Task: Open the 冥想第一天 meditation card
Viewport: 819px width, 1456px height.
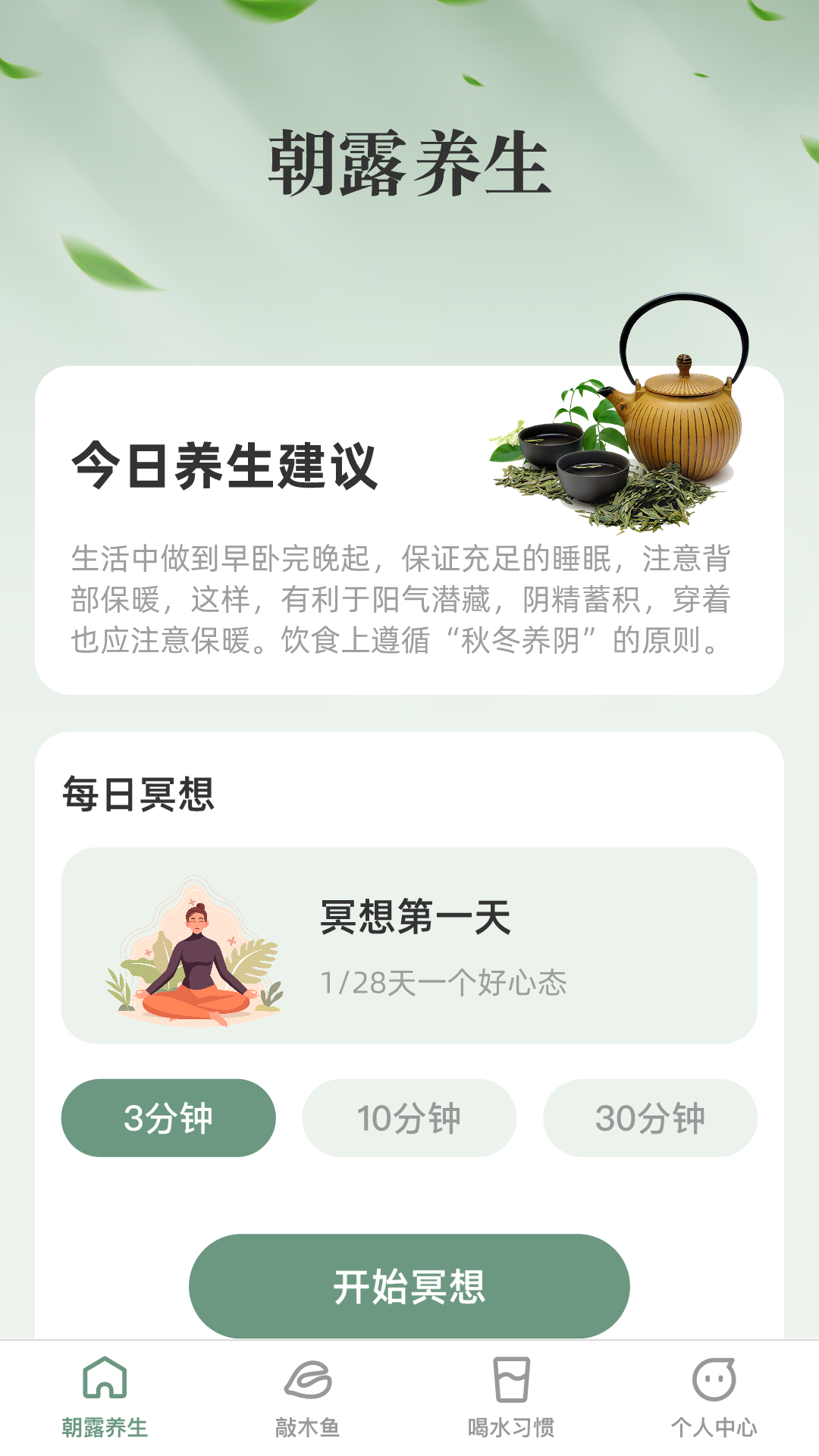Action: coord(409,950)
